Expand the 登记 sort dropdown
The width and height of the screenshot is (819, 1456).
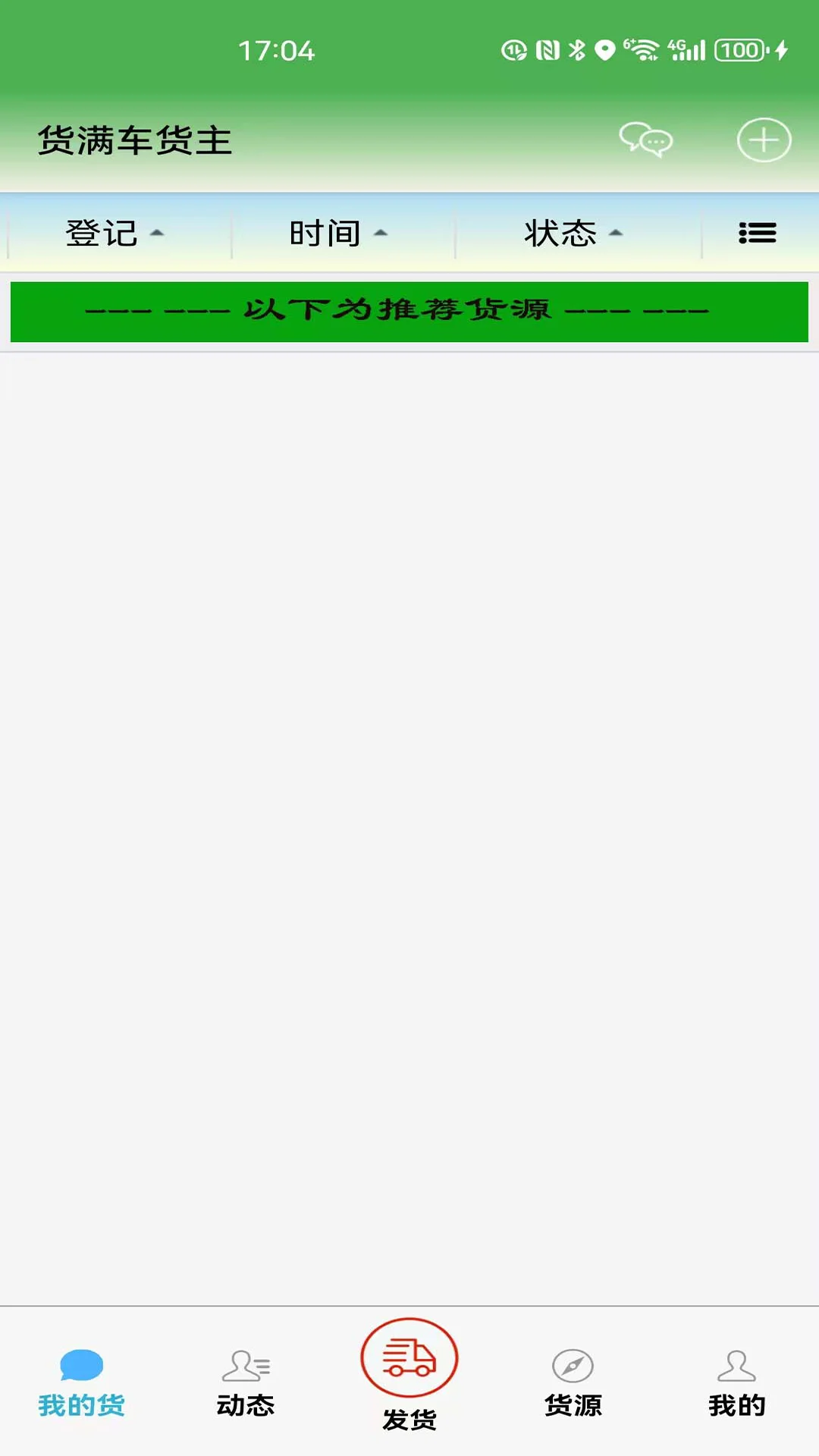tap(115, 233)
